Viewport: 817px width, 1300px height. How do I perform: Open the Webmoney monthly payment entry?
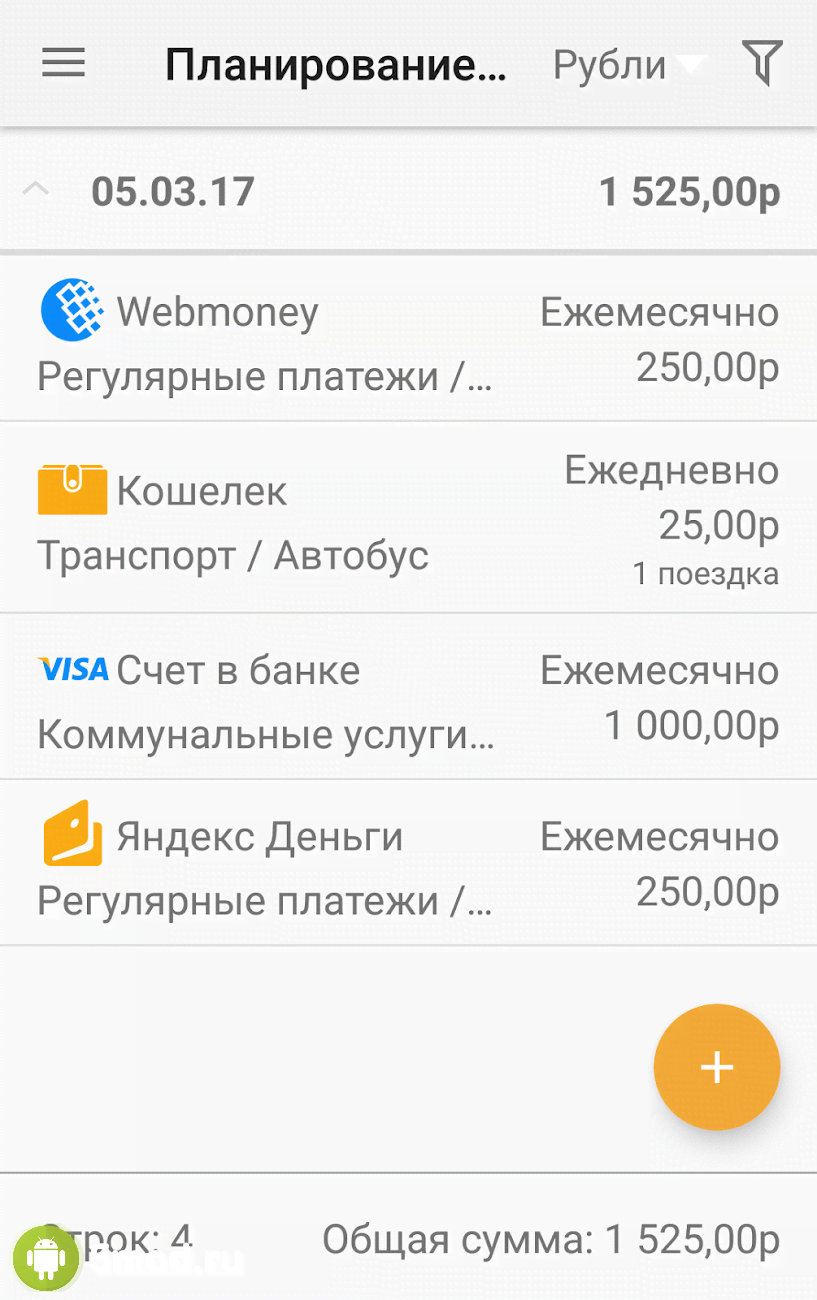(408, 340)
